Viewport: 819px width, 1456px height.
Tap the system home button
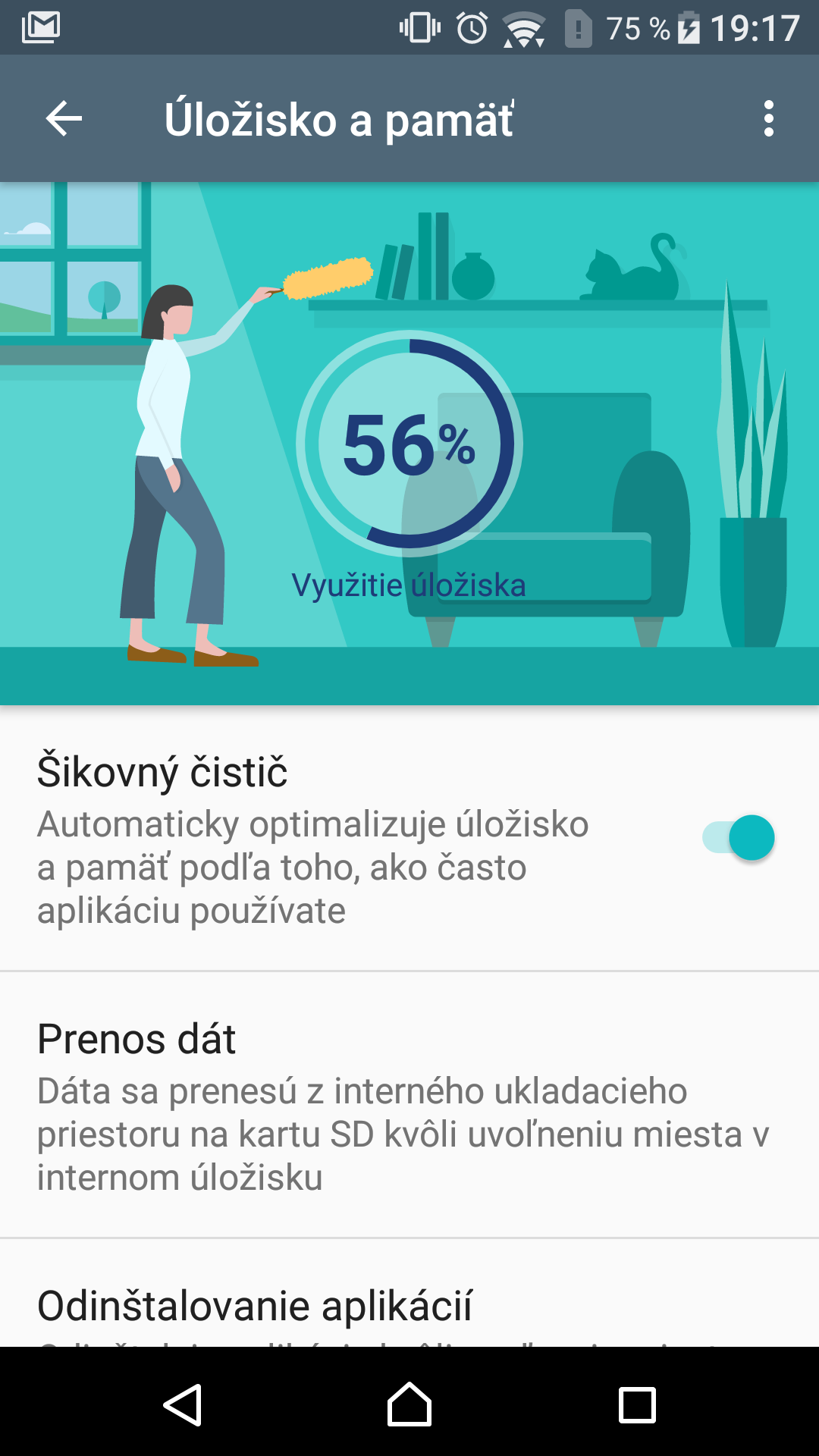click(409, 1404)
